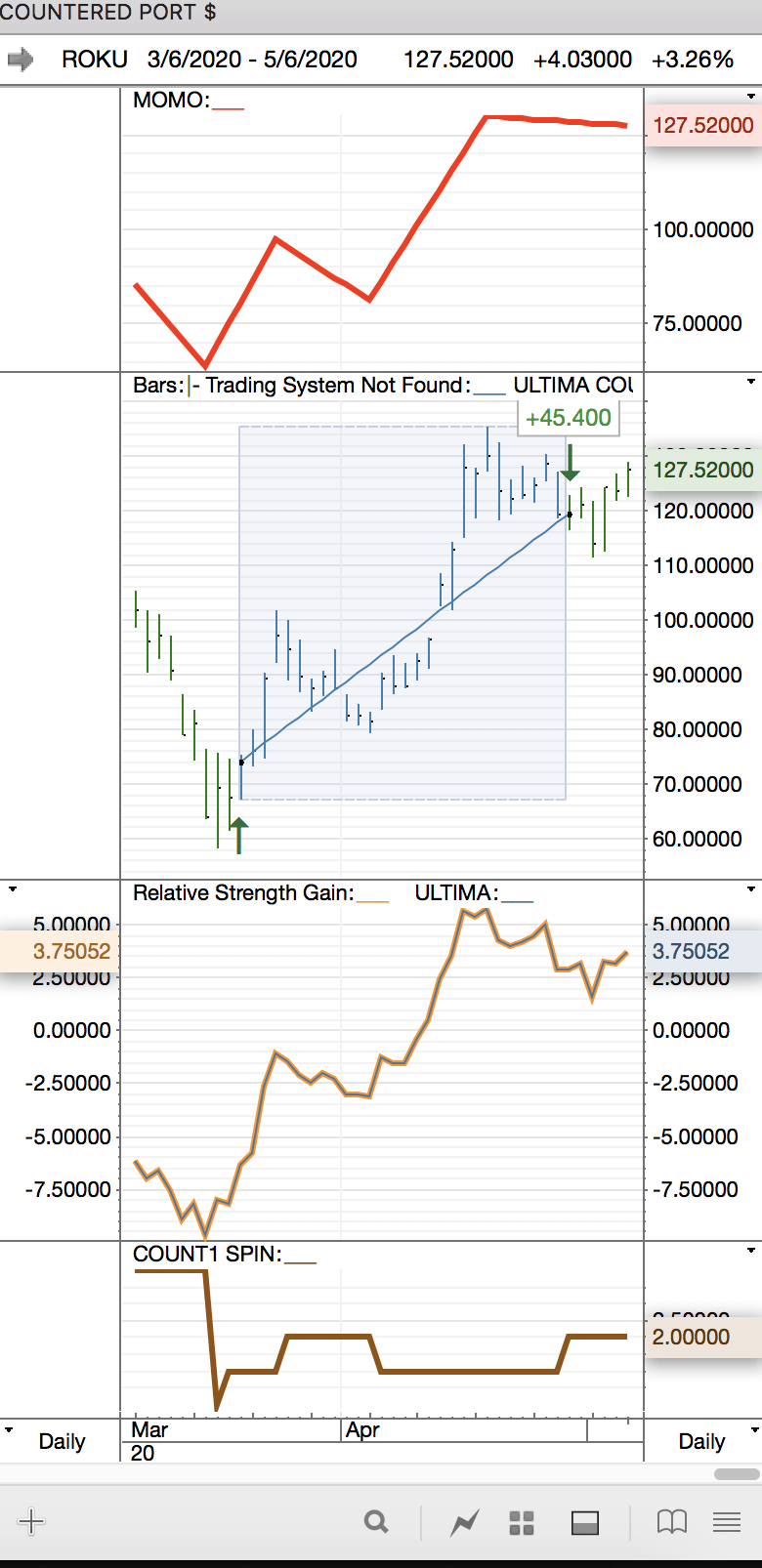Screen dimensions: 762x1568
Task: Open the book icon in toolbar
Action: pyautogui.click(x=672, y=1522)
